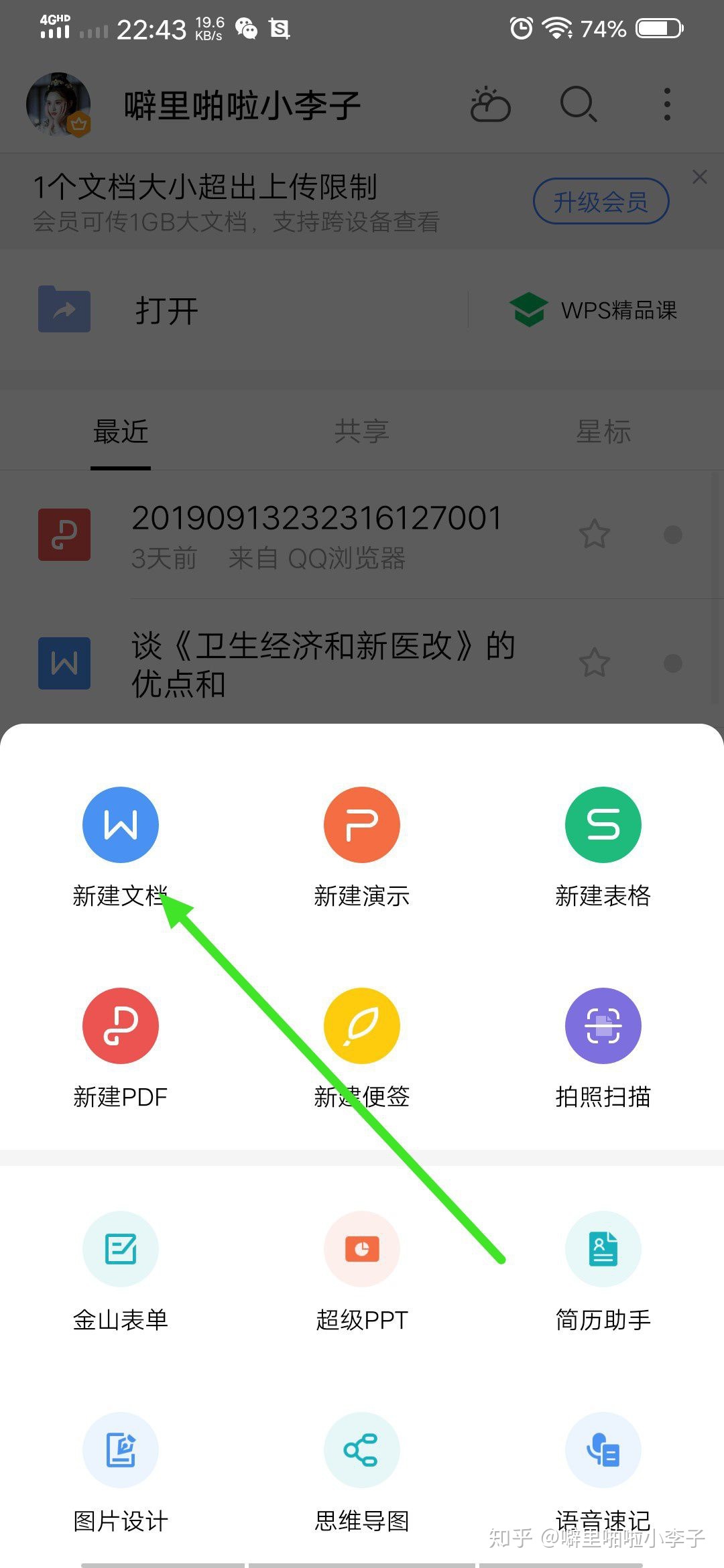The image size is (724, 1568).
Task: Open the 新建表格 spreadsheet icon
Action: tap(603, 824)
